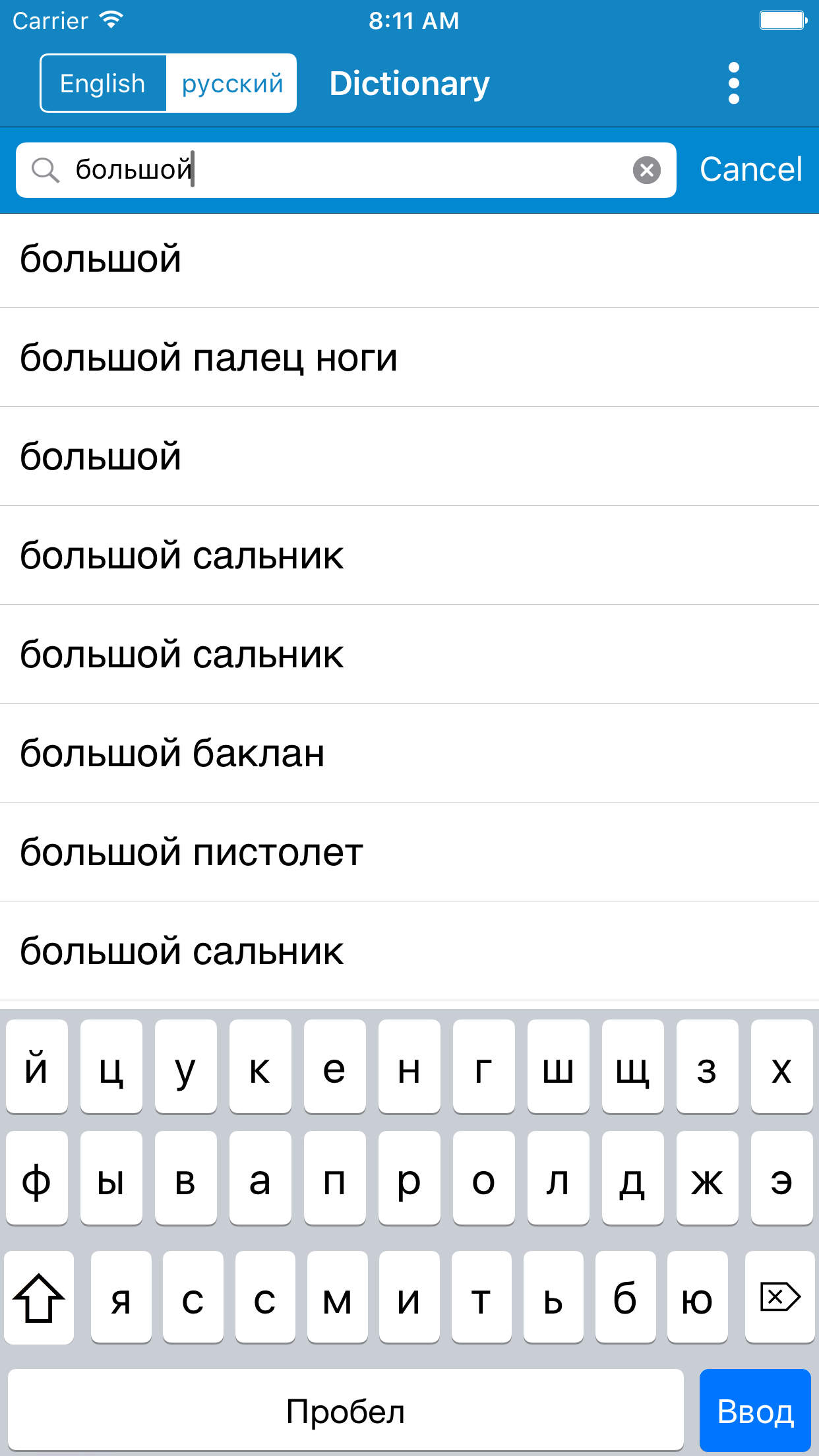Tap the letter key ю
The height and width of the screenshot is (1456, 819).
697,1298
